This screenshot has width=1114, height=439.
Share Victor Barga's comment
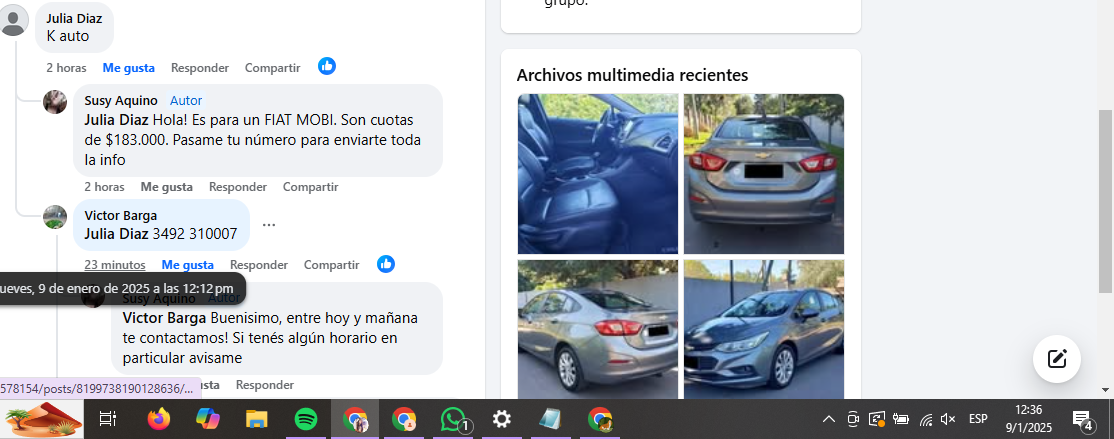[x=331, y=265]
